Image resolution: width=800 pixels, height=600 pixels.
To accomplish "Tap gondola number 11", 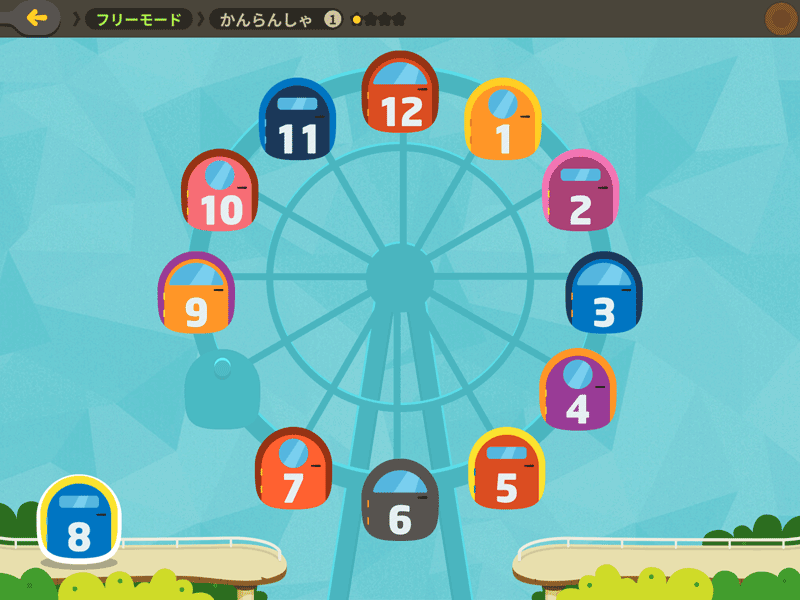I will 297,120.
